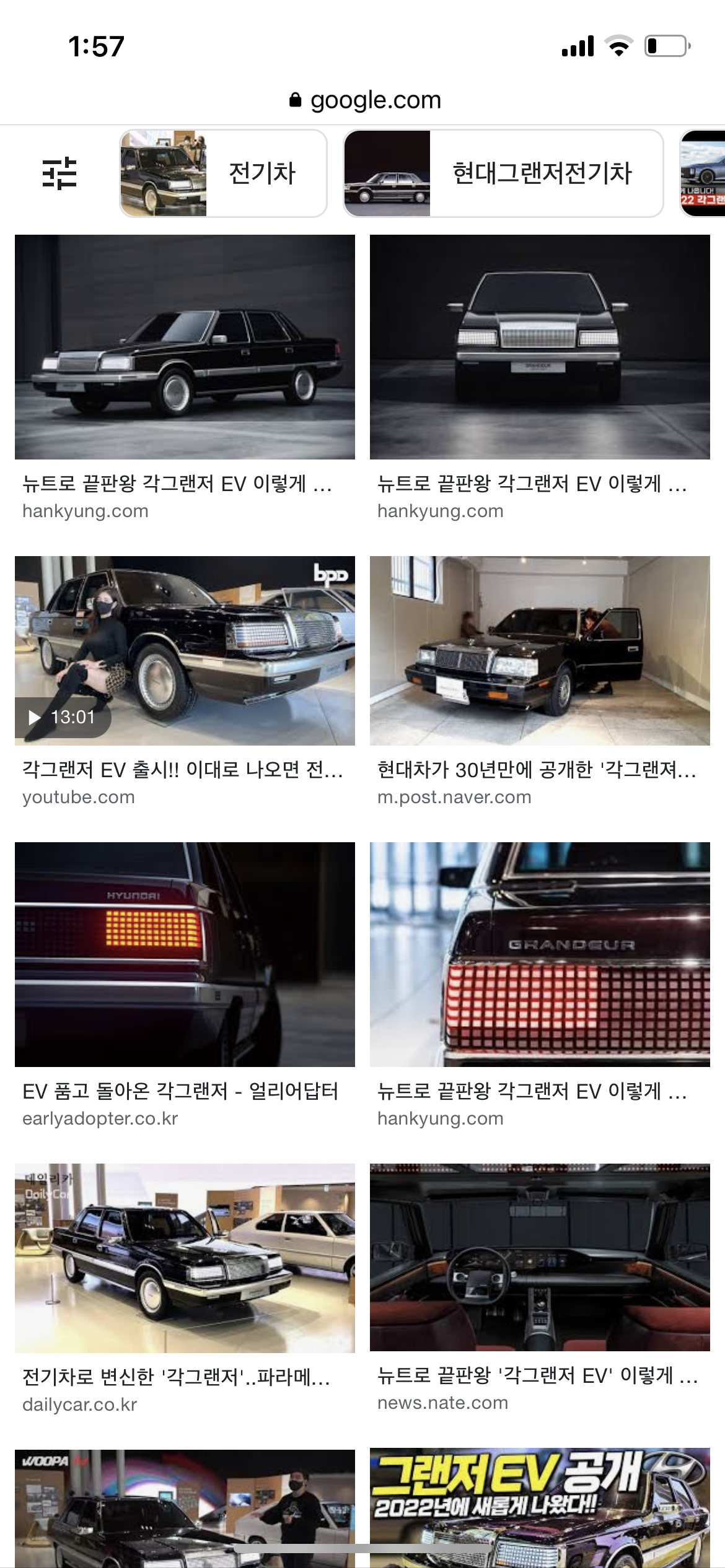
Task: Apply the 현대그랜저전기차 suggestion chip
Action: (503, 173)
